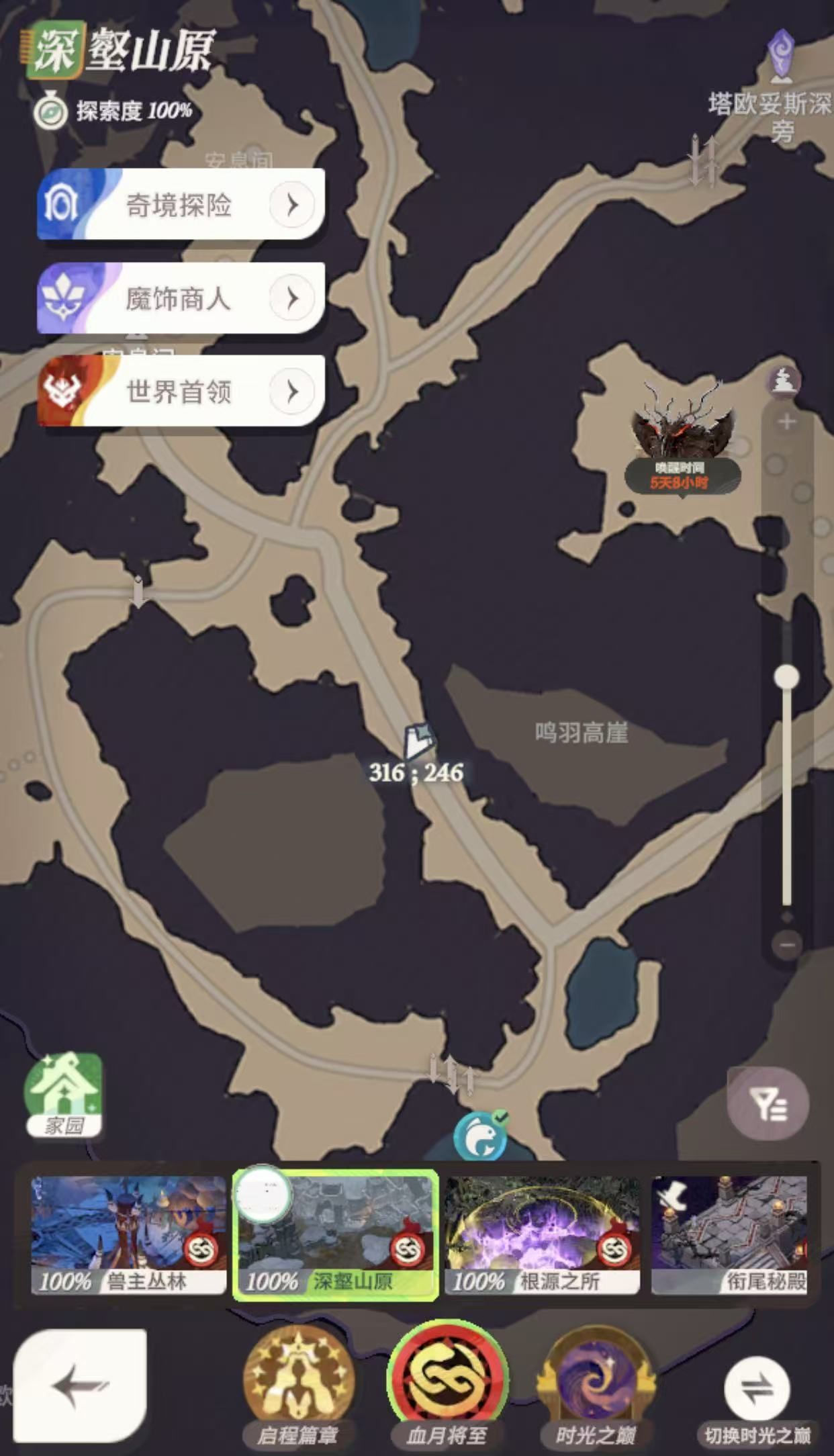Viewport: 834px width, 1456px height.
Task: Click the 塔欧妥斯深旁 portal crystal icon
Action: pos(780,50)
